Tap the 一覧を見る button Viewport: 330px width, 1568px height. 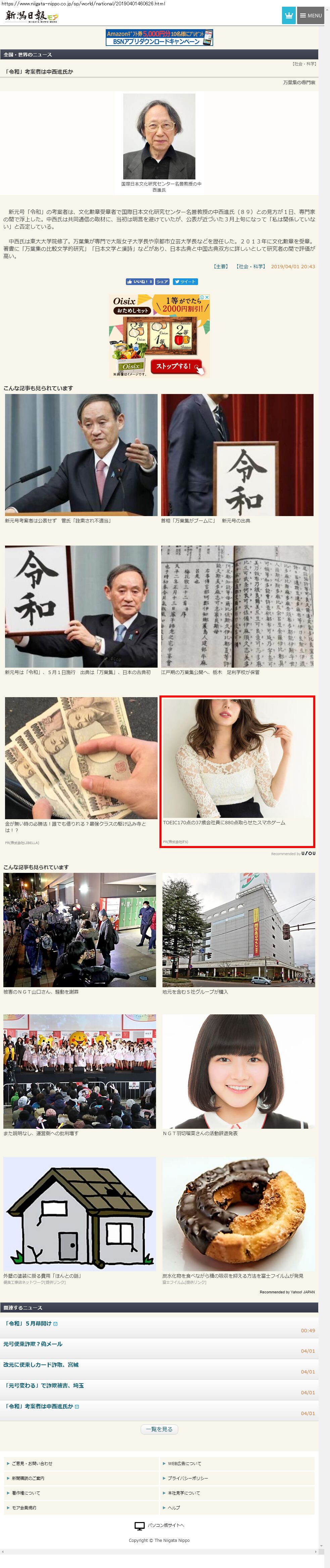pos(159,1429)
